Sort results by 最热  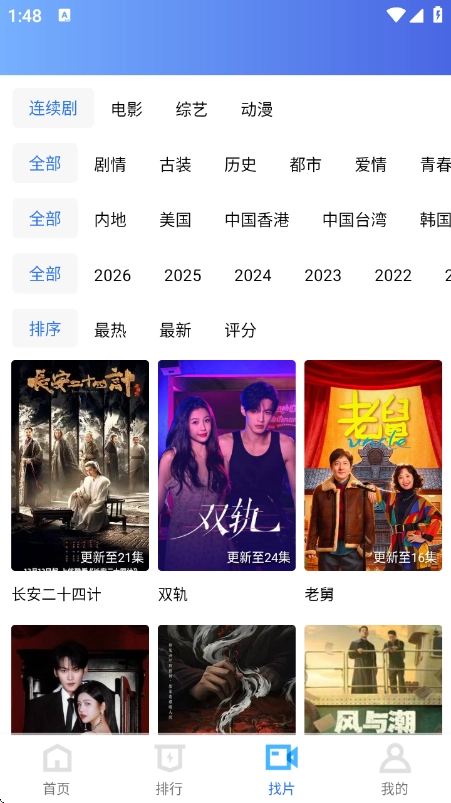tap(110, 330)
